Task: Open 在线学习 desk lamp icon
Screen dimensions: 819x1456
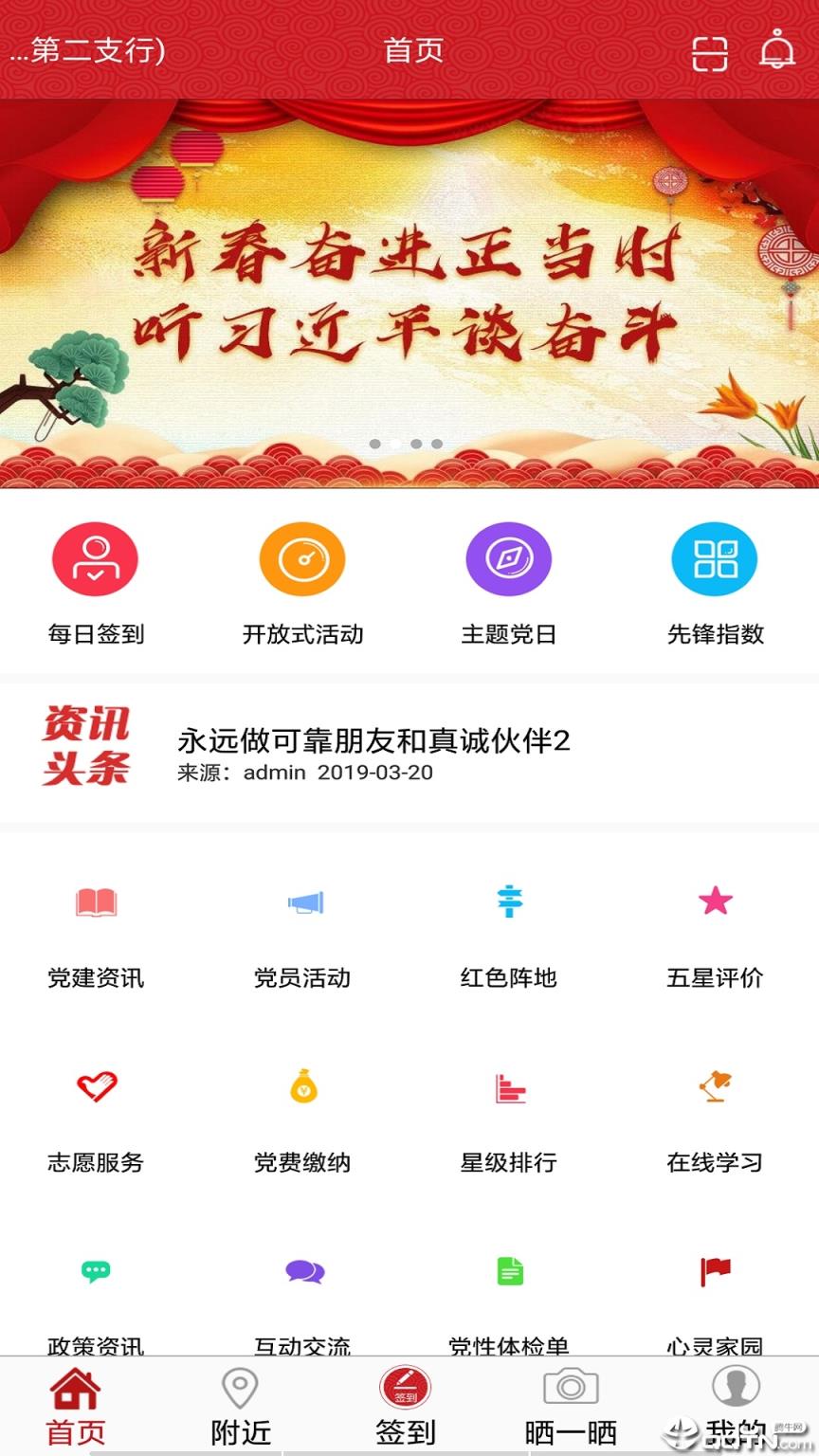Action: click(715, 1087)
